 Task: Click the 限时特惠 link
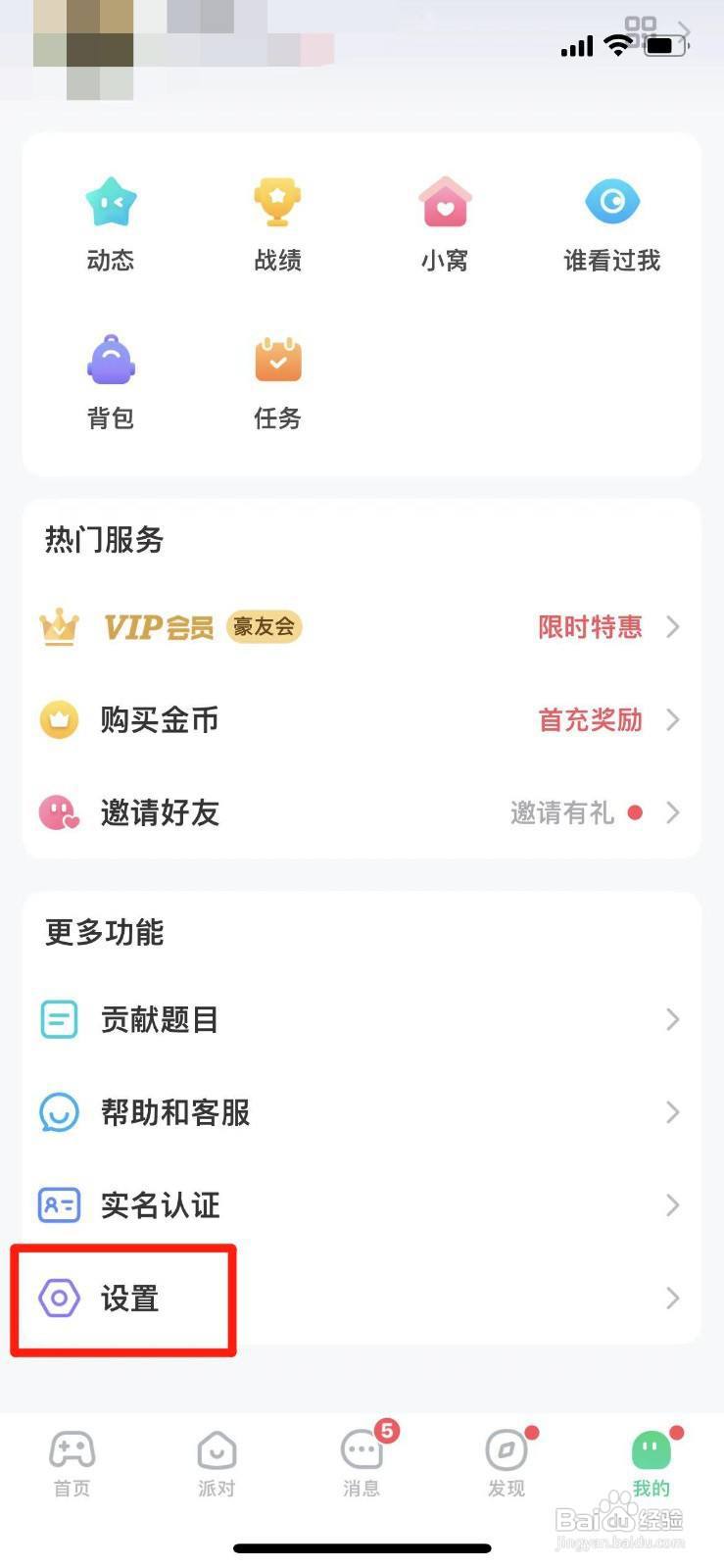[x=590, y=627]
